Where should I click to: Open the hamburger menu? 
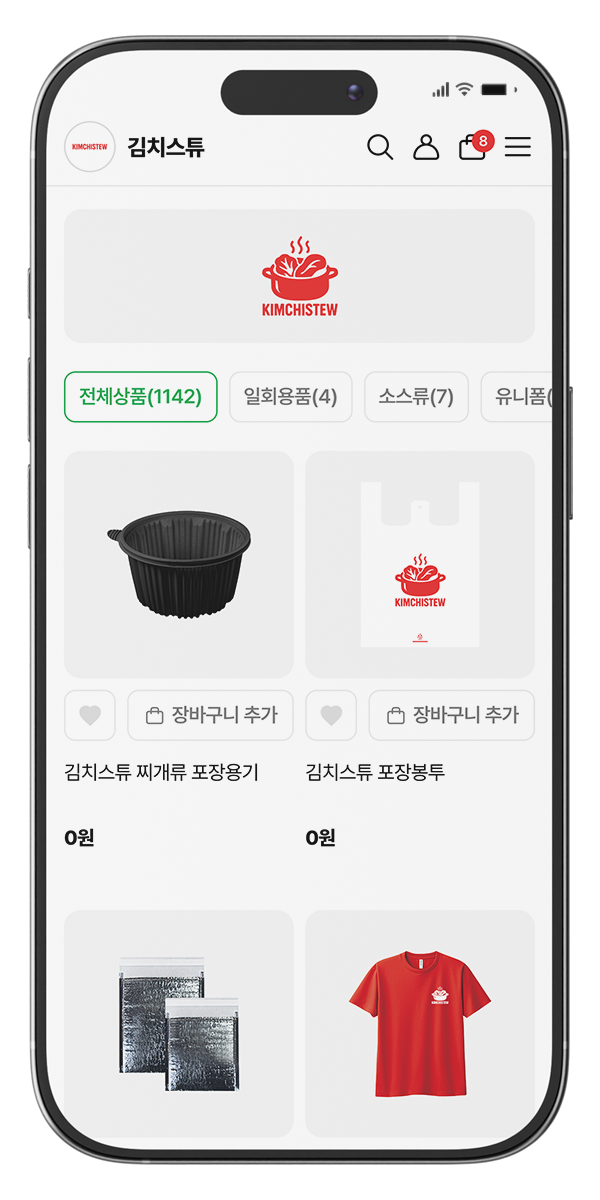[517, 148]
